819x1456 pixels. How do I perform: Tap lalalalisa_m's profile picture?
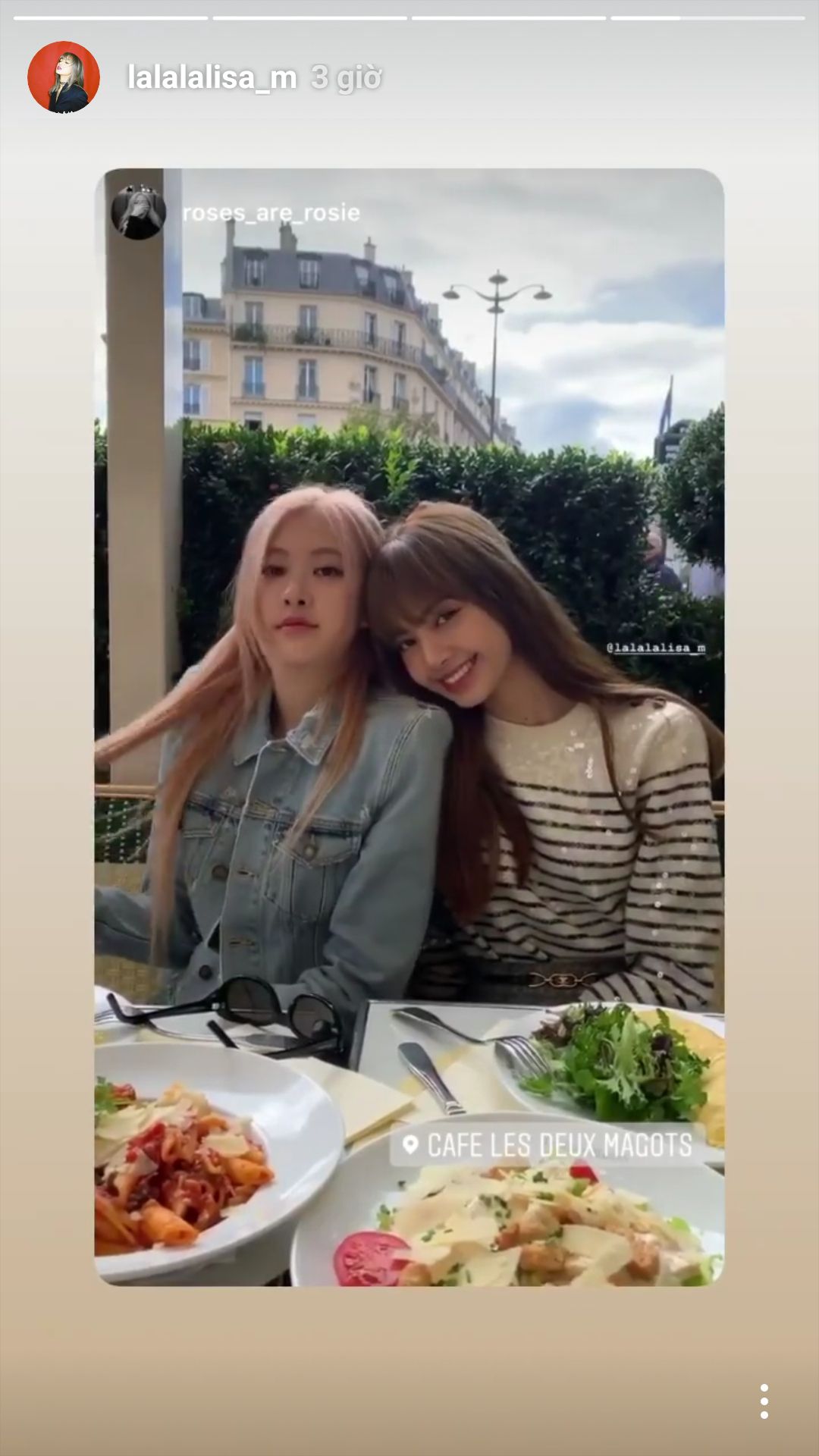64,77
